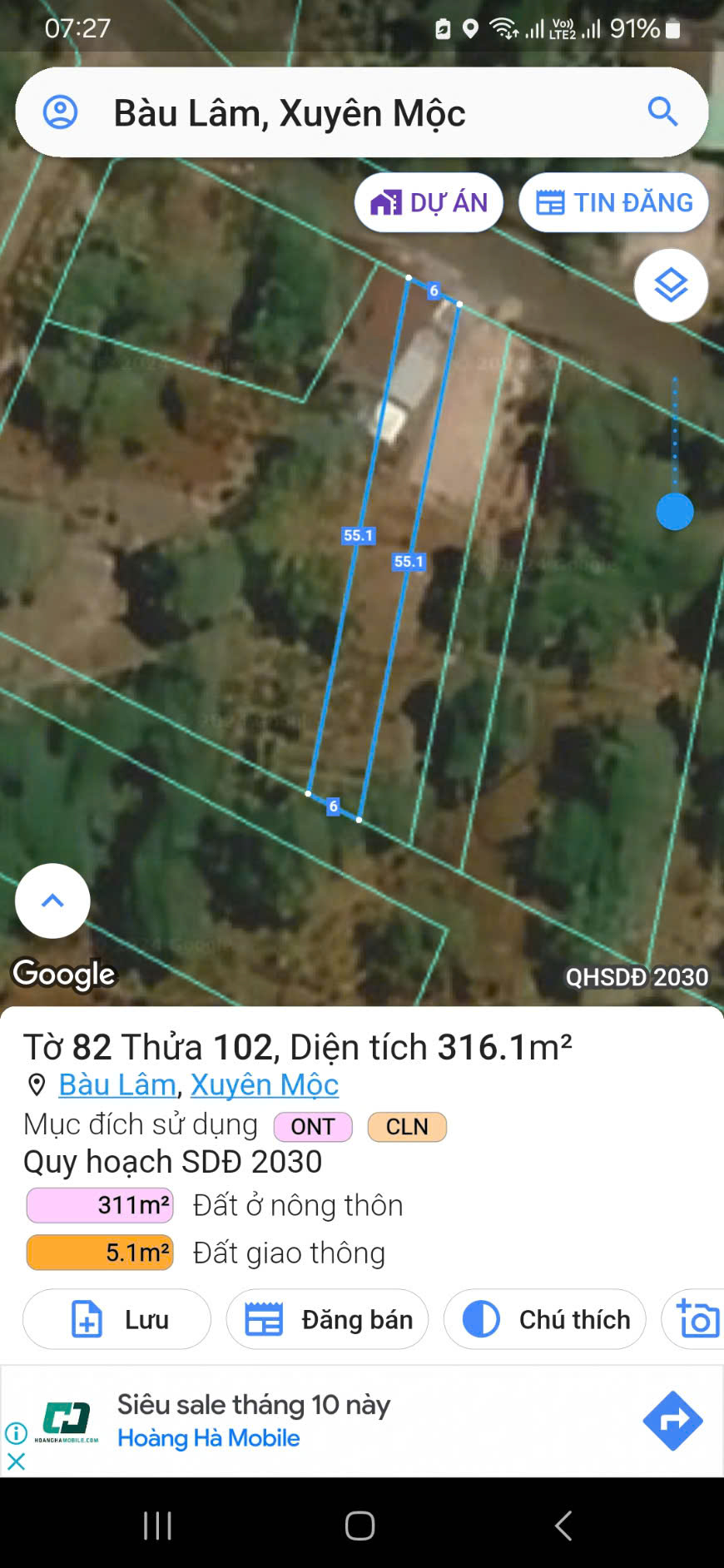Screen dimensions: 724x1568
Task: Select the CLN land use chip
Action: coord(407,1126)
